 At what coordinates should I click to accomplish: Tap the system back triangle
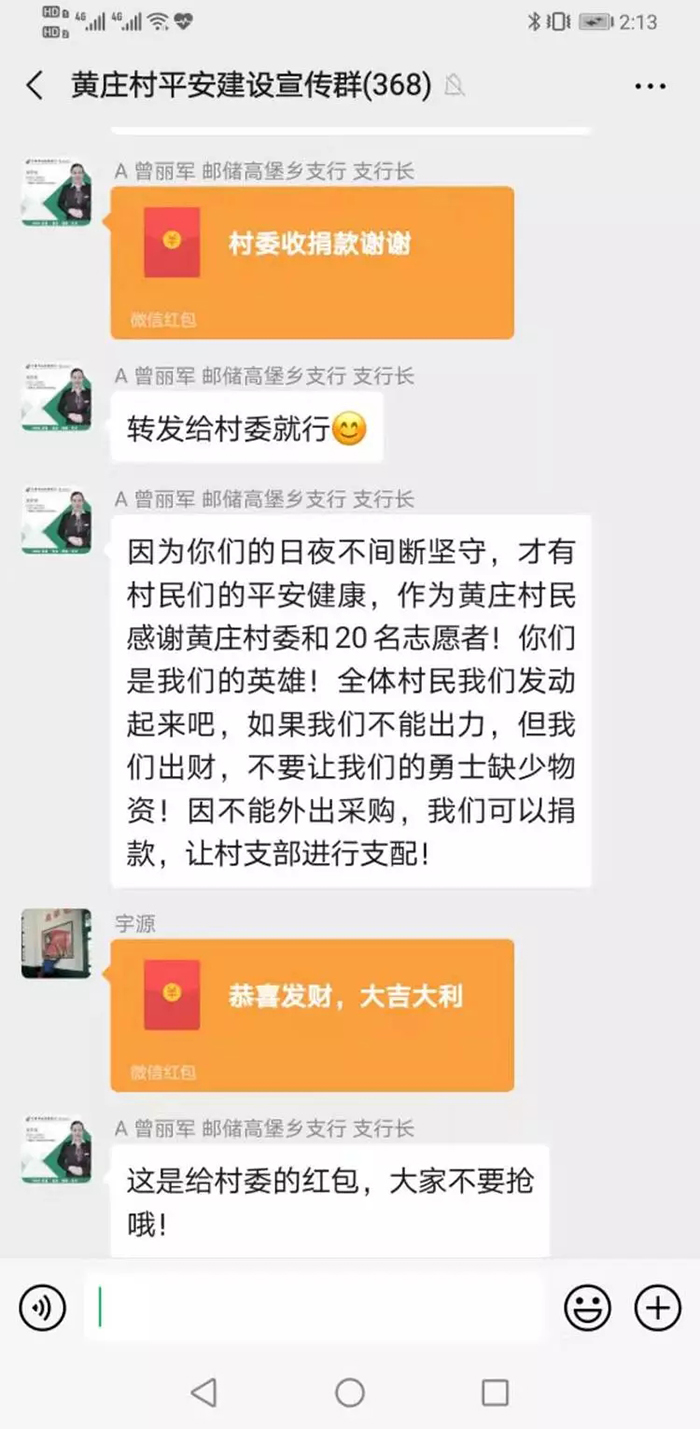click(204, 1392)
